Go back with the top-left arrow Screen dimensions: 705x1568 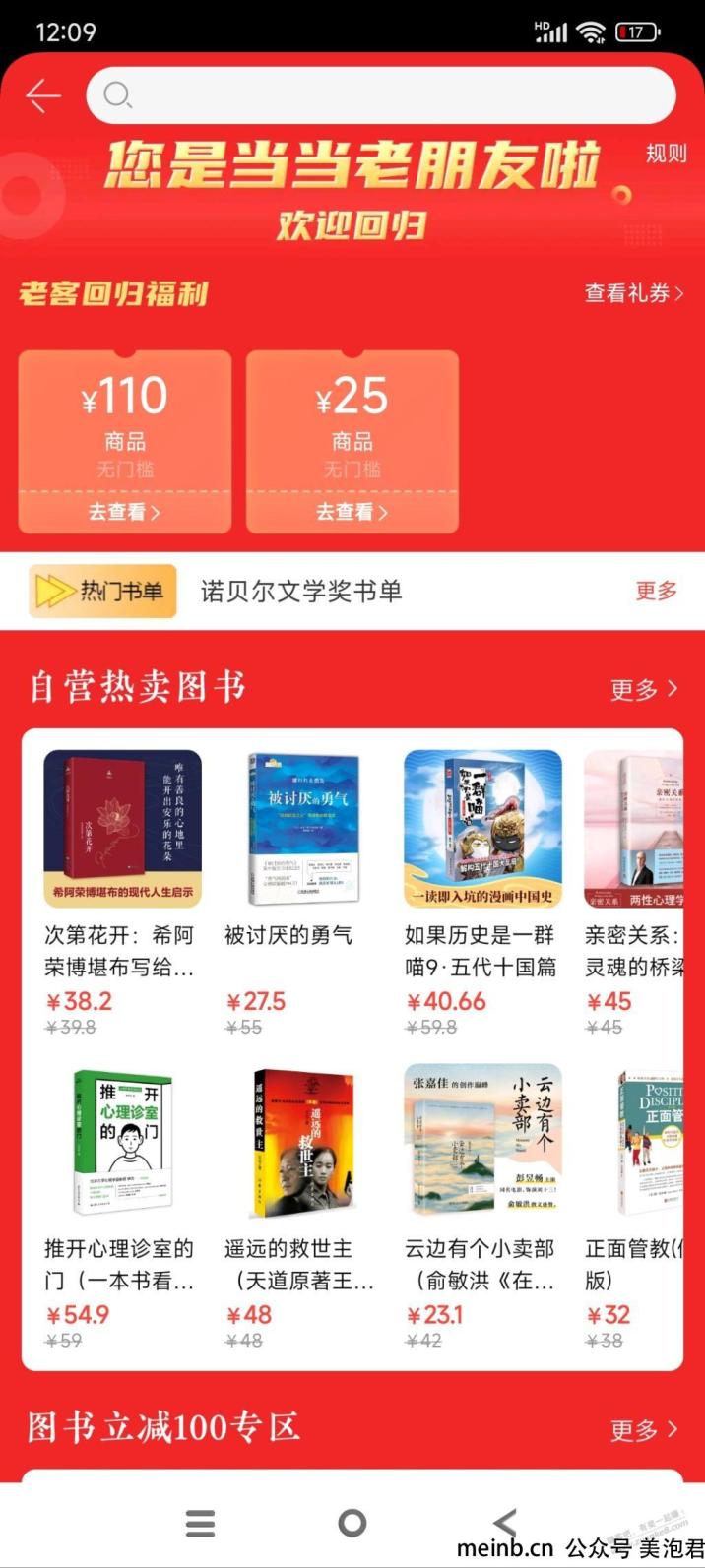pyautogui.click(x=43, y=95)
